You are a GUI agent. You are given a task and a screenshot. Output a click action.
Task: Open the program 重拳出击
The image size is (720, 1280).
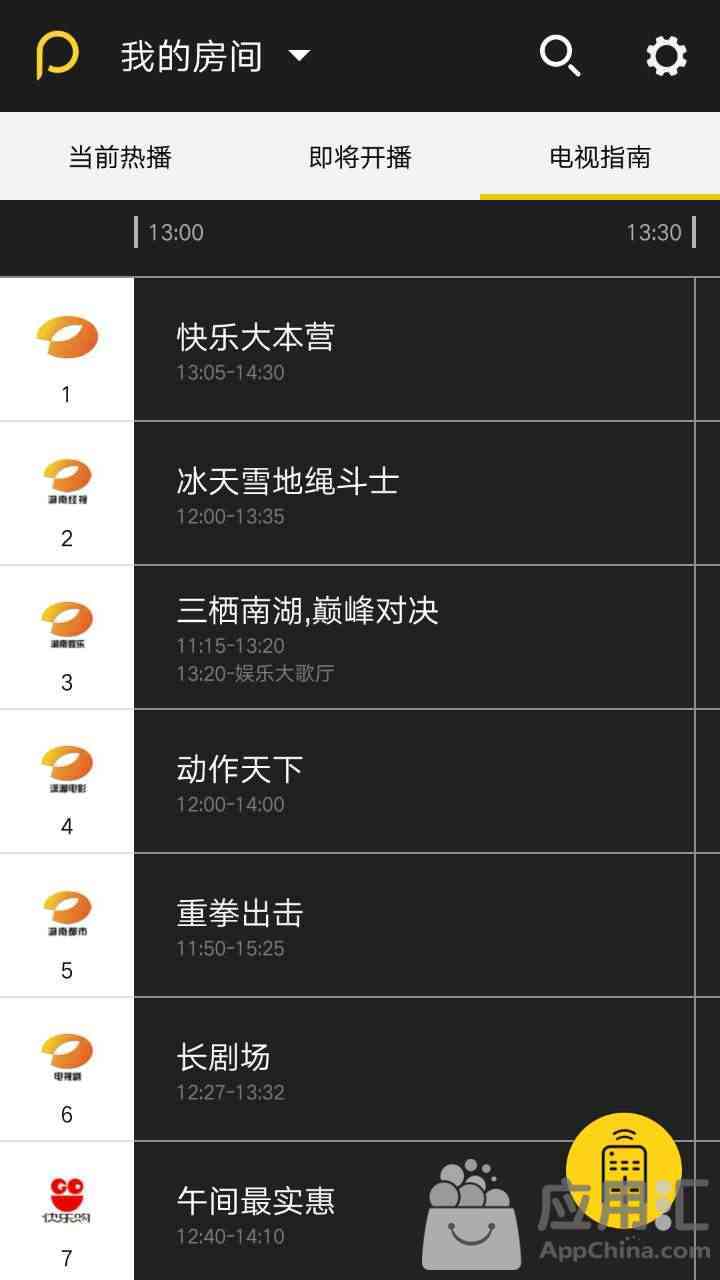[414, 925]
